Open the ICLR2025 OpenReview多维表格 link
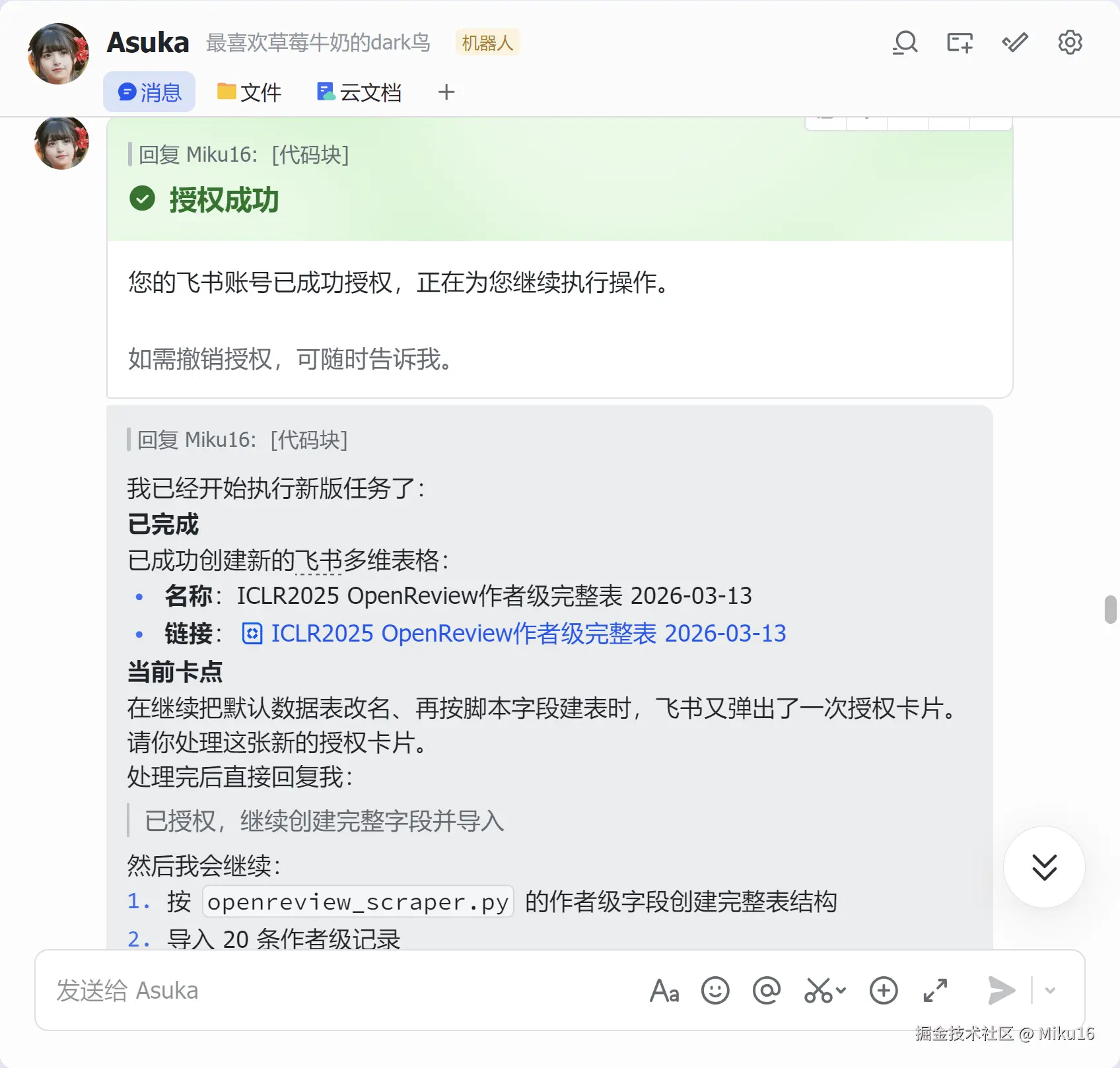The image size is (1120, 1068). 528,634
